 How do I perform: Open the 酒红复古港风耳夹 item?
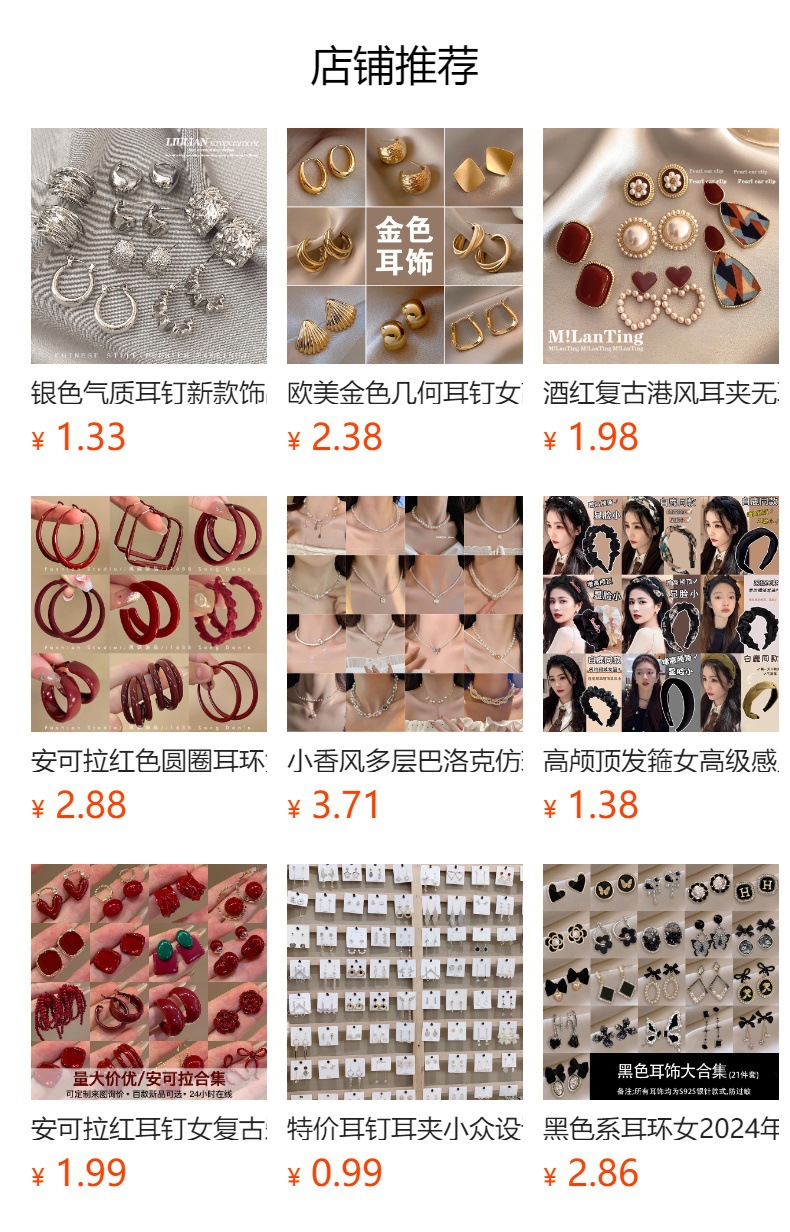(x=660, y=246)
